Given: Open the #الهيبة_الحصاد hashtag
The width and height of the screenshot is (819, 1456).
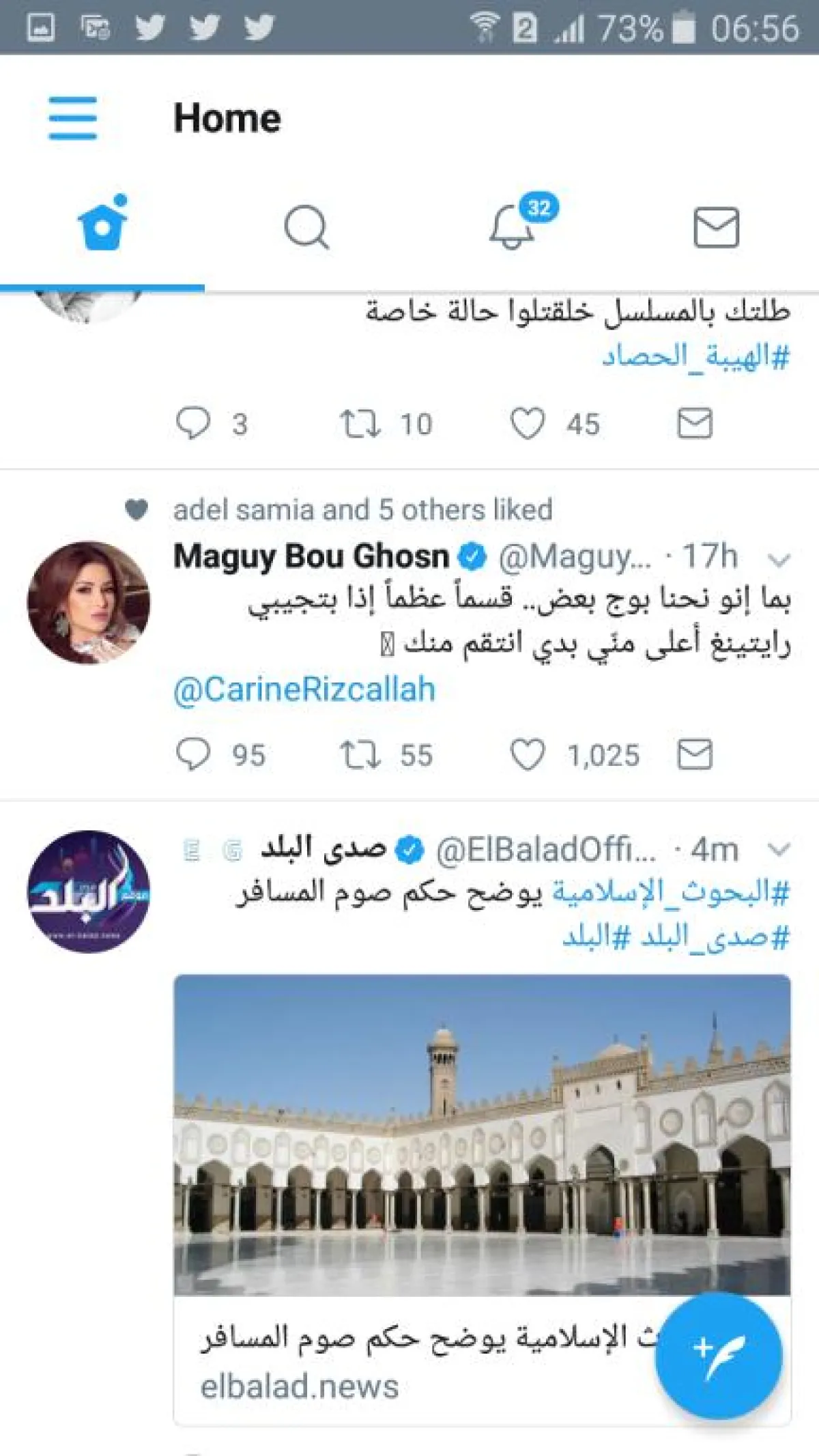Looking at the screenshot, I should tap(695, 356).
